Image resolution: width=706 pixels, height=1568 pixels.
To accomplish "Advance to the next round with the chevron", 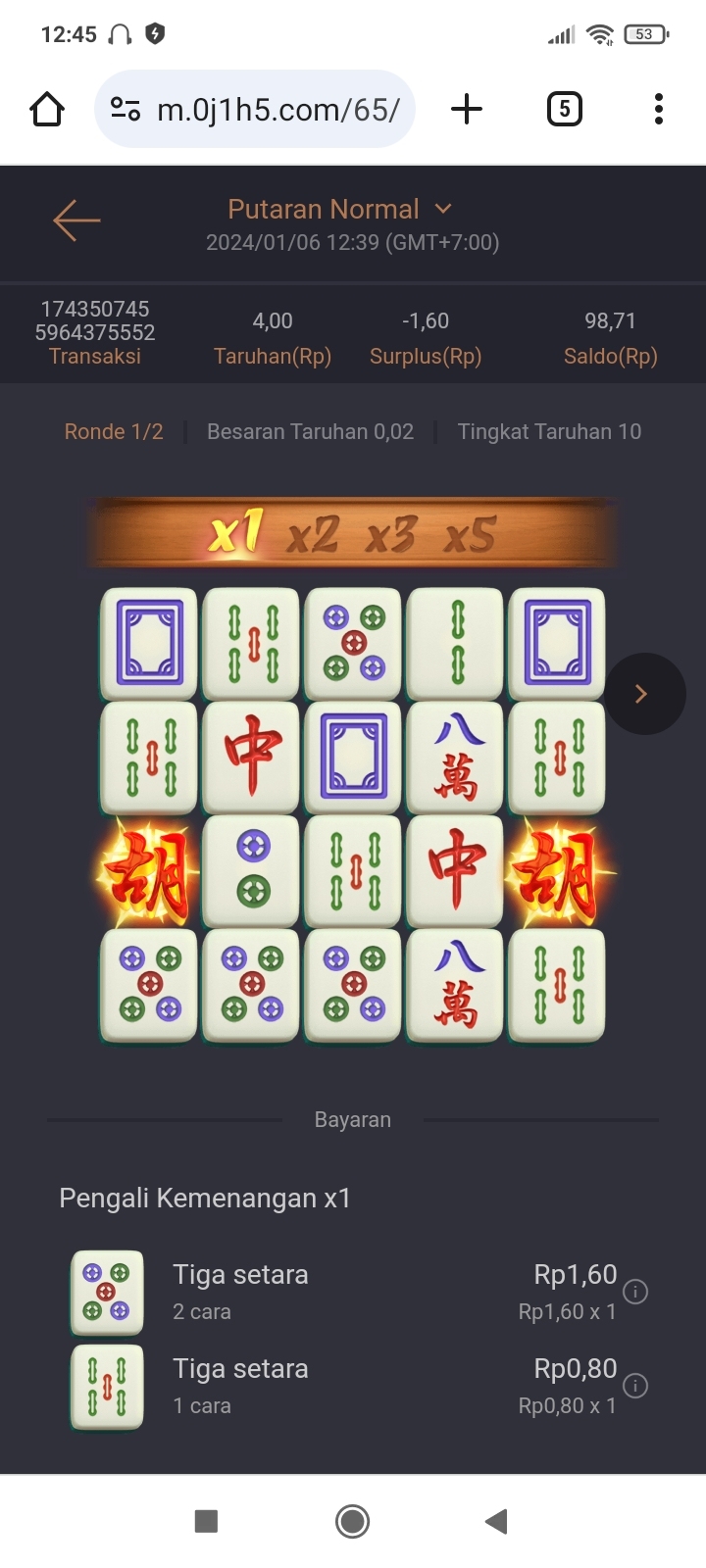I will (643, 694).
